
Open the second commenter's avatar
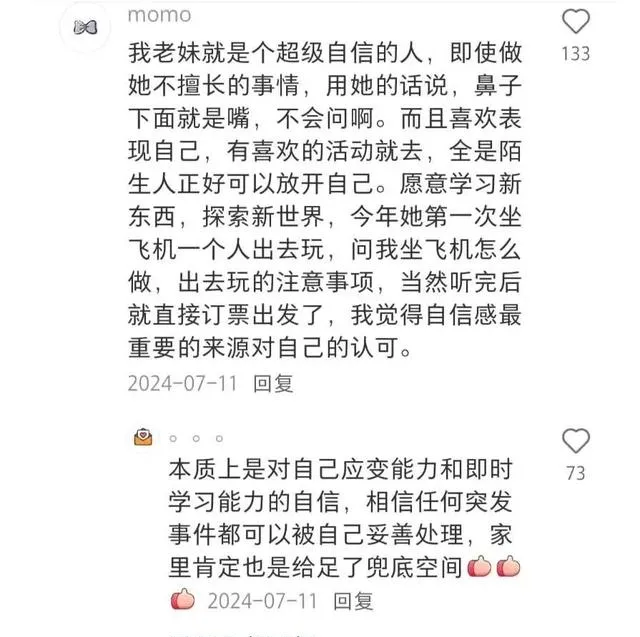click(x=144, y=438)
